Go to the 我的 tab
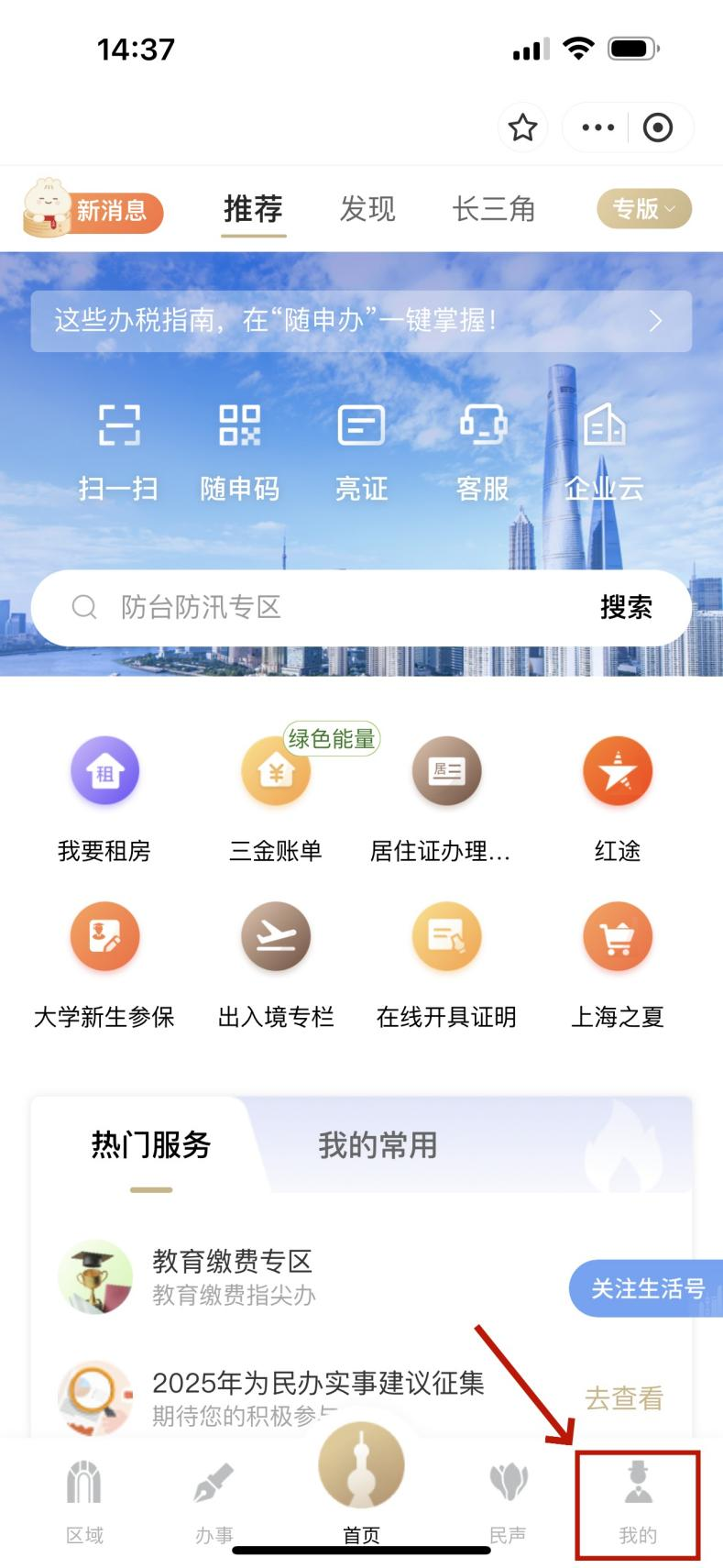723x1568 pixels. tap(638, 1505)
